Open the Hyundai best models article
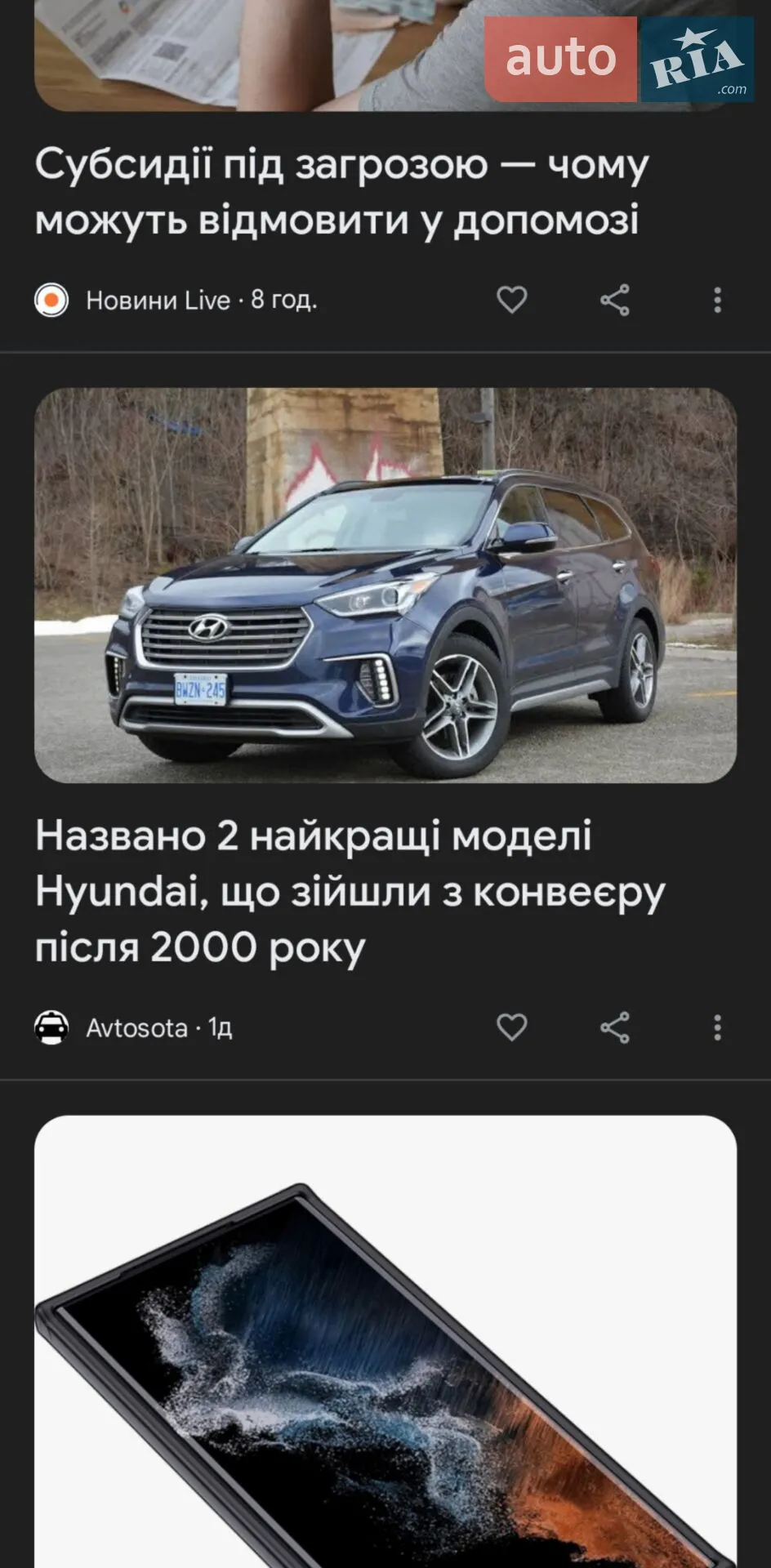The height and width of the screenshot is (1568, 771). tap(350, 892)
